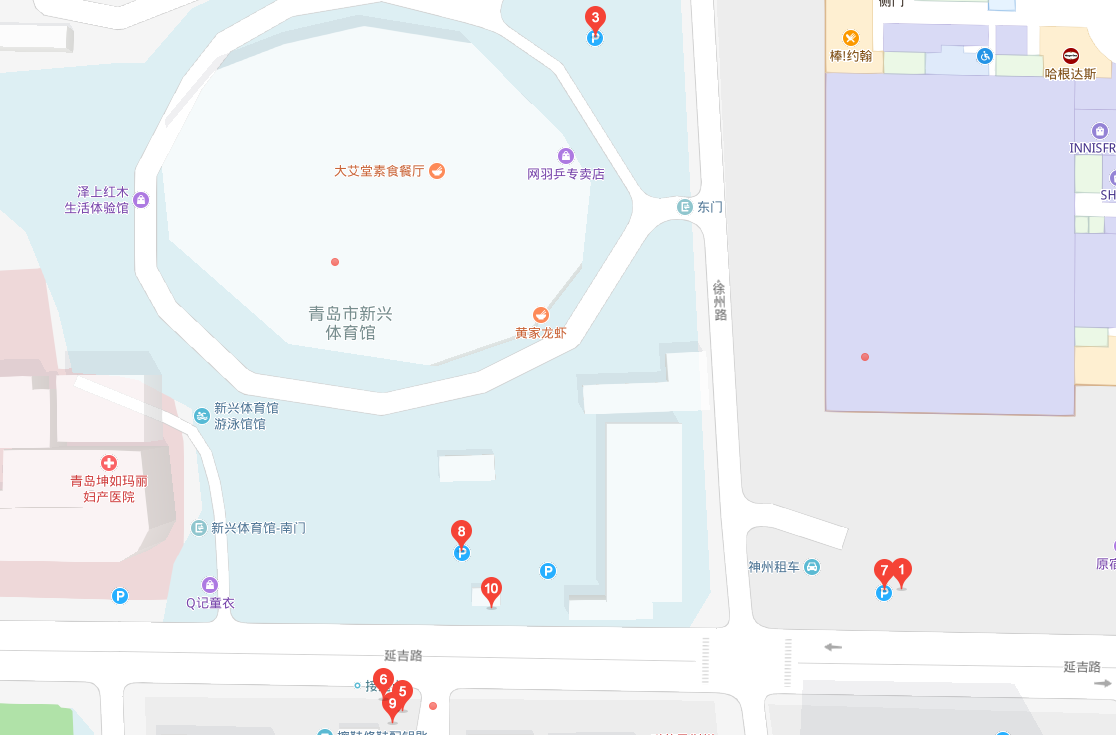The height and width of the screenshot is (735, 1116).
Task: Tap the 青岛坤如玛丽妇产医院 hospital POI
Action: click(109, 463)
